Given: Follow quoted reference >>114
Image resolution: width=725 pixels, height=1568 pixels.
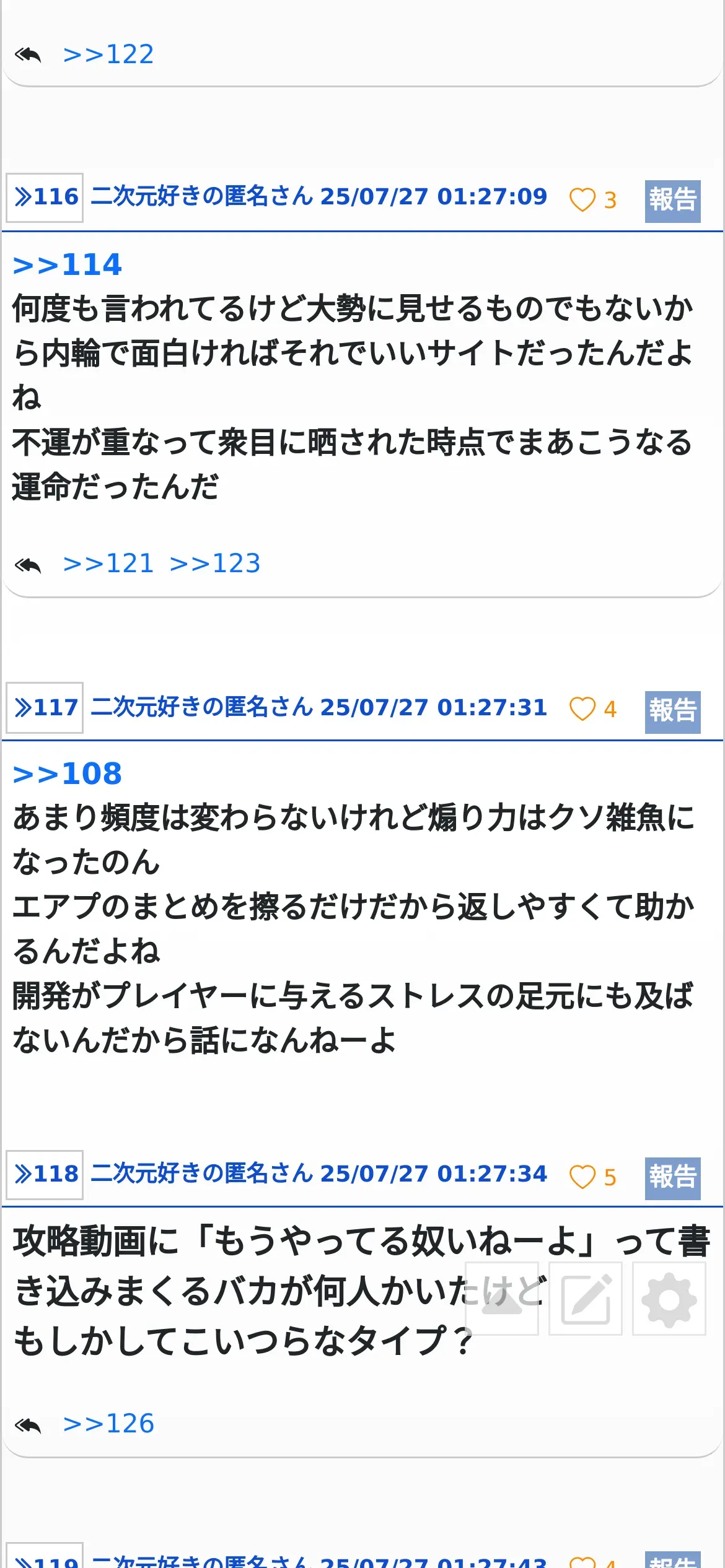Looking at the screenshot, I should click(x=67, y=264).
